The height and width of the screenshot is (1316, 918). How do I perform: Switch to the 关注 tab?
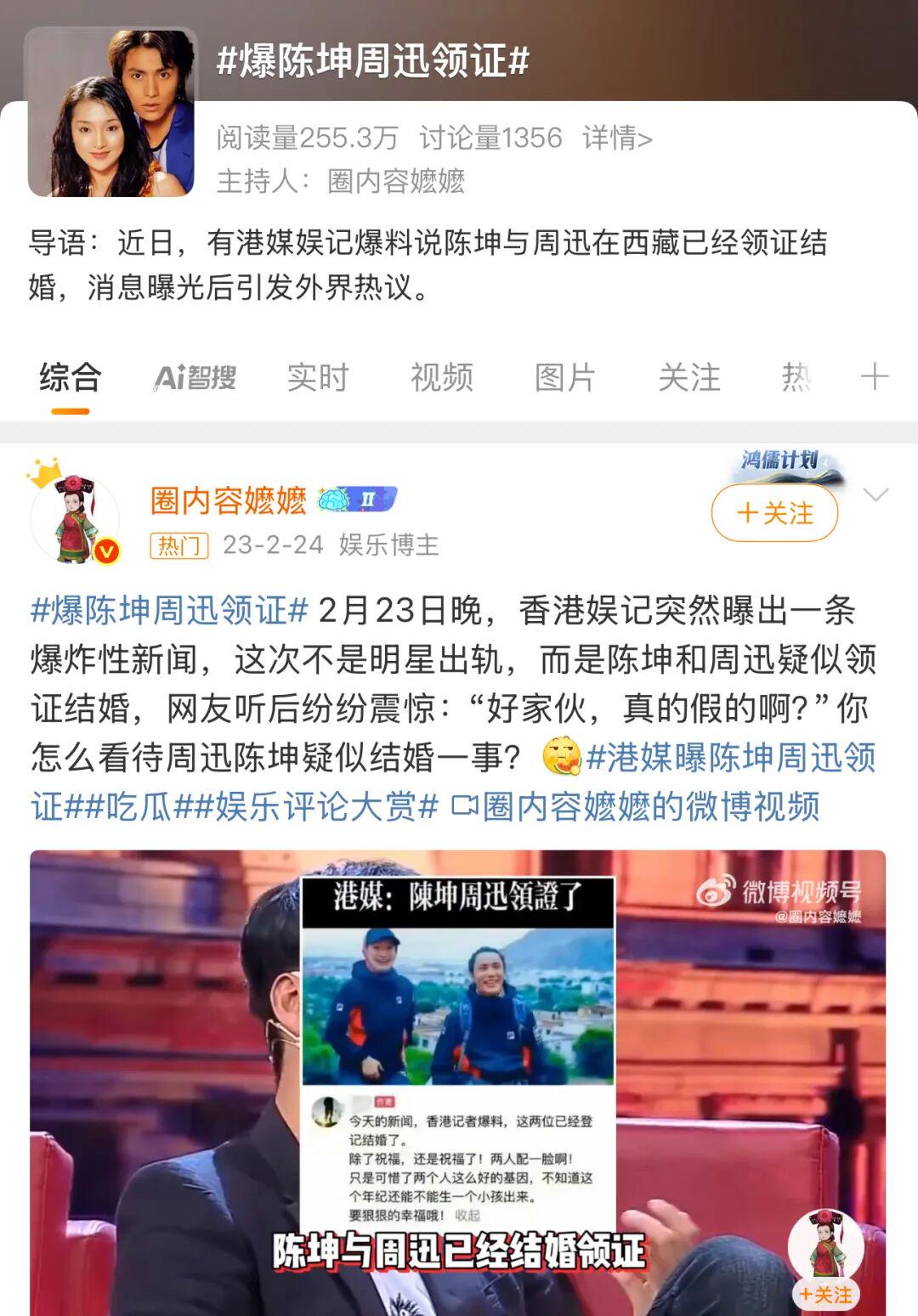tap(689, 377)
